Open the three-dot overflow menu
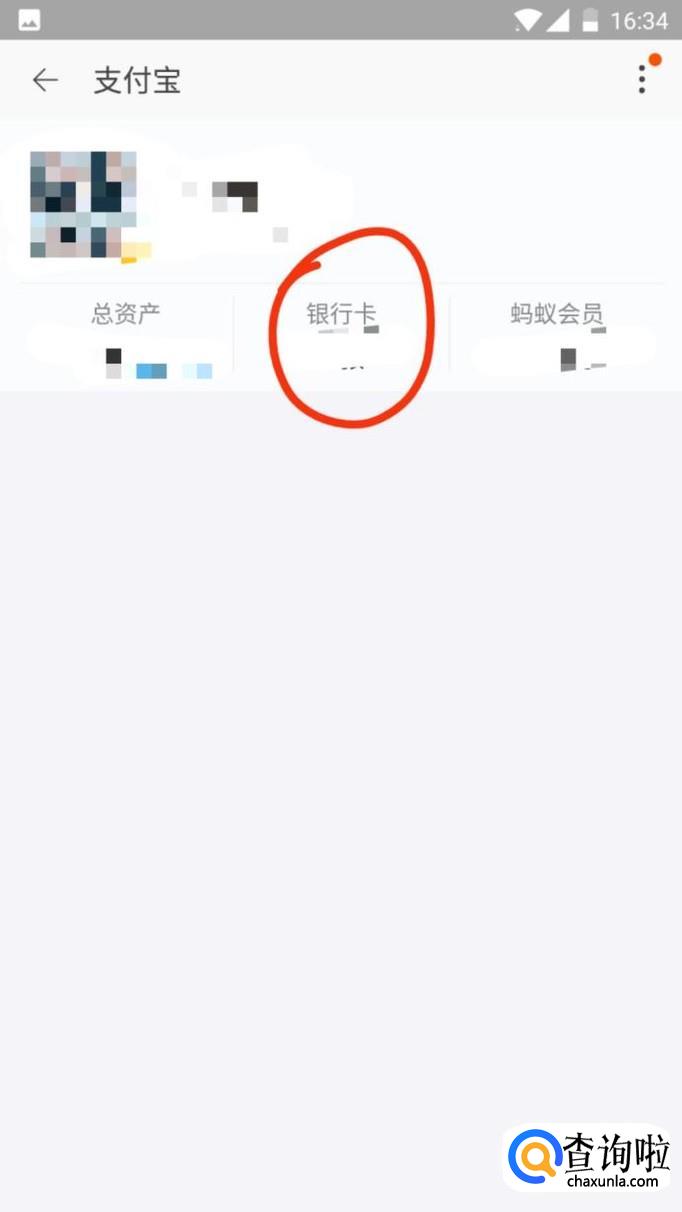This screenshot has width=682, height=1212. click(642, 80)
